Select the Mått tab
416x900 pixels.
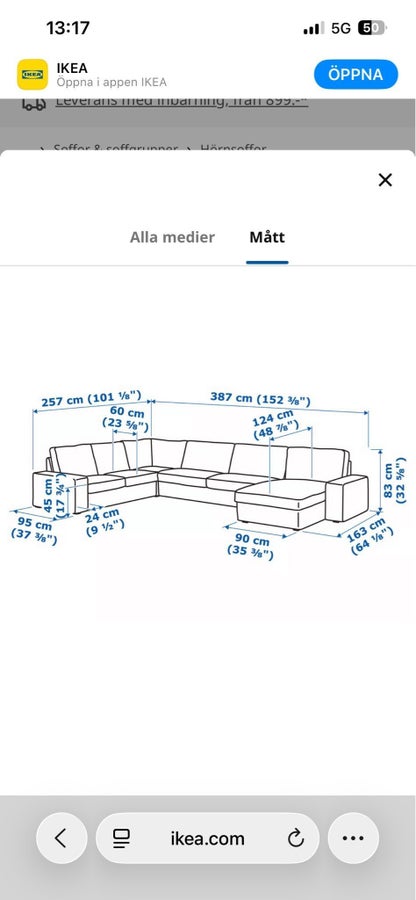pos(267,237)
